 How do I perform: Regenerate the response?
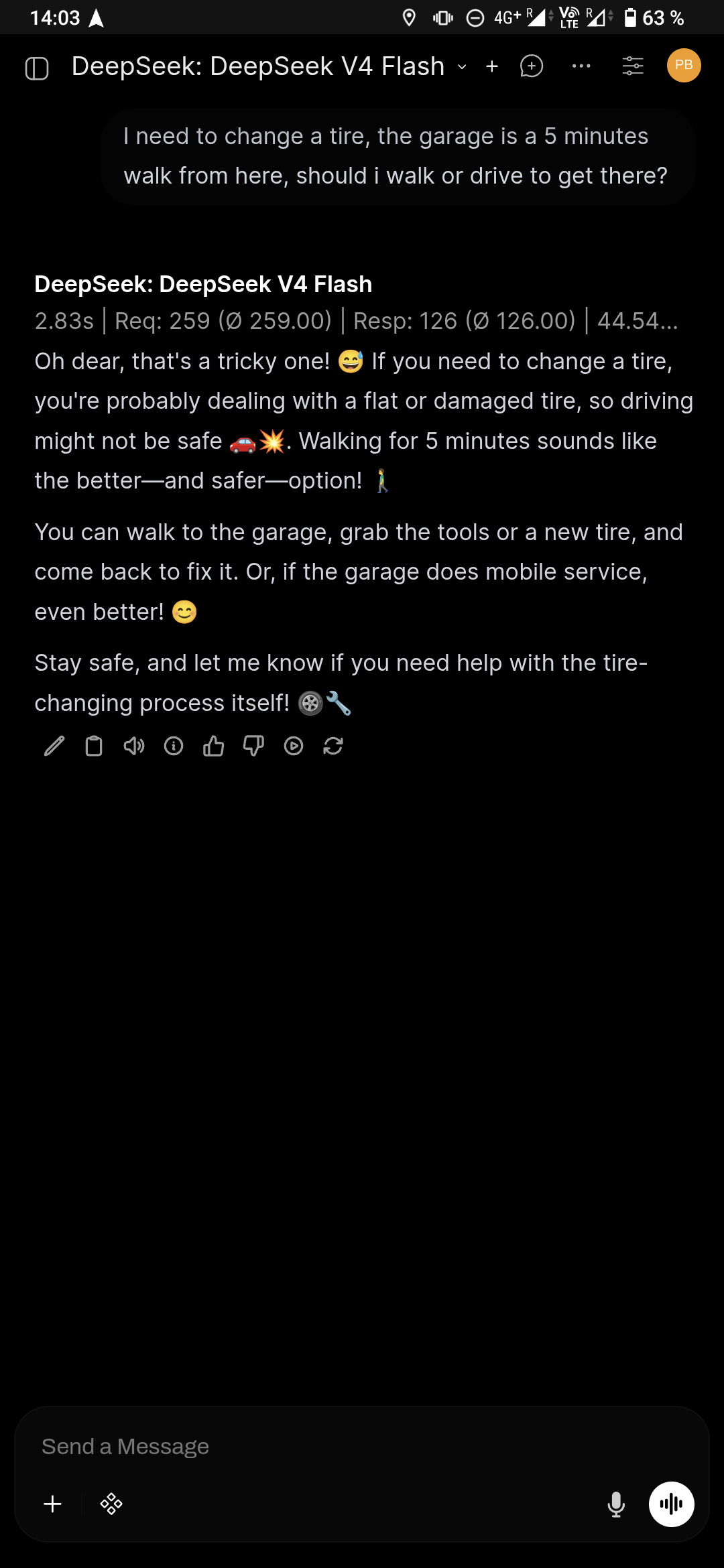click(333, 746)
